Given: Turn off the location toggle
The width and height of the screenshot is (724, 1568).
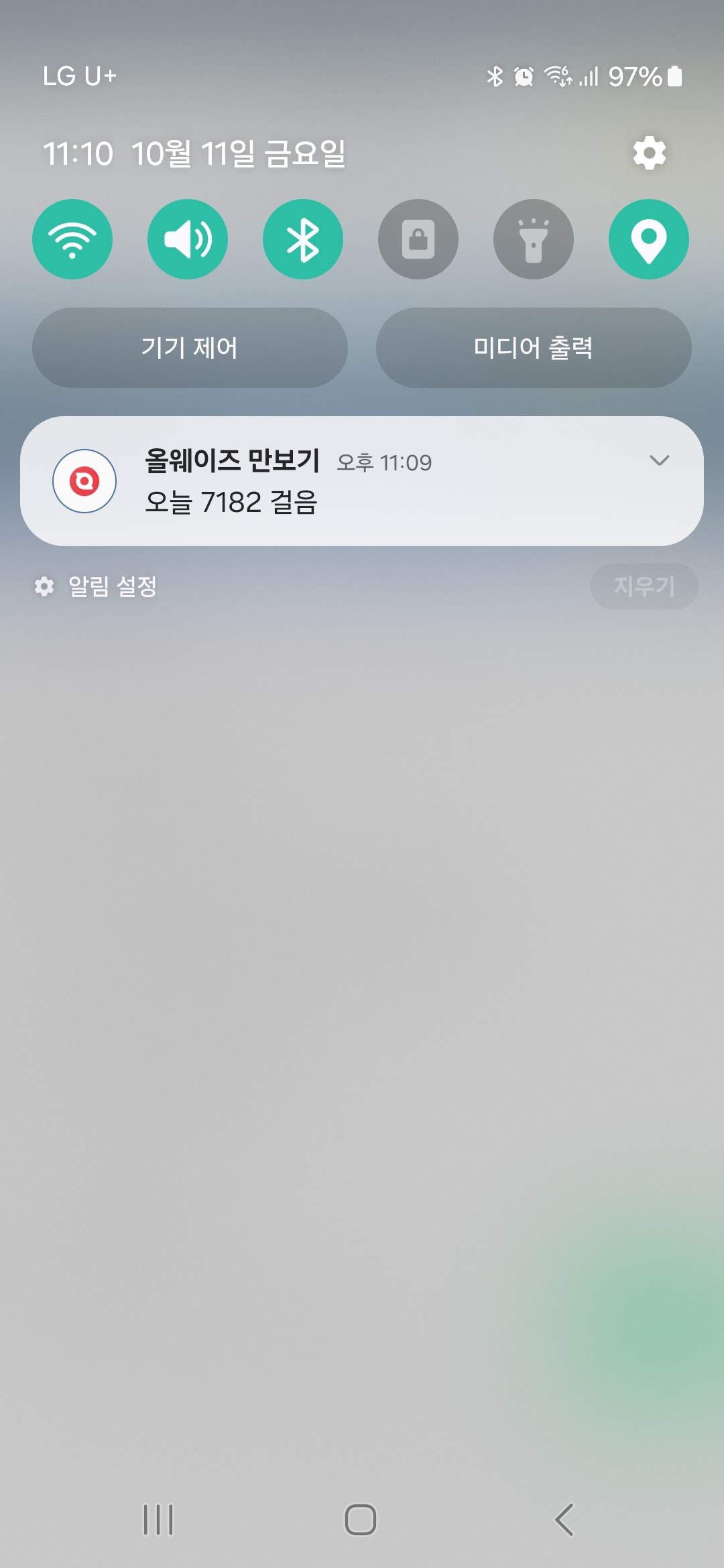Looking at the screenshot, I should click(x=649, y=239).
